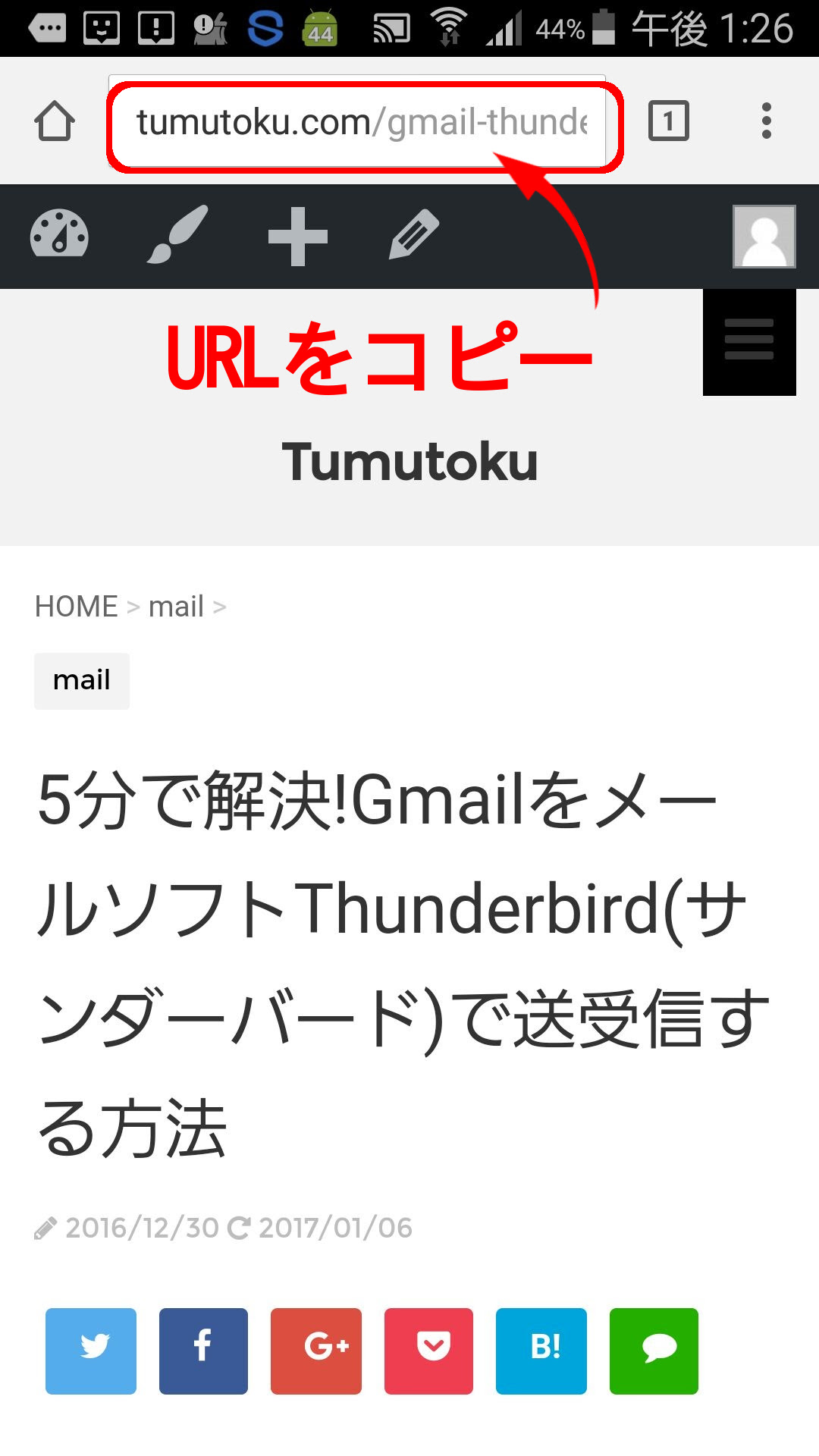Open the user avatar account menu

[764, 237]
